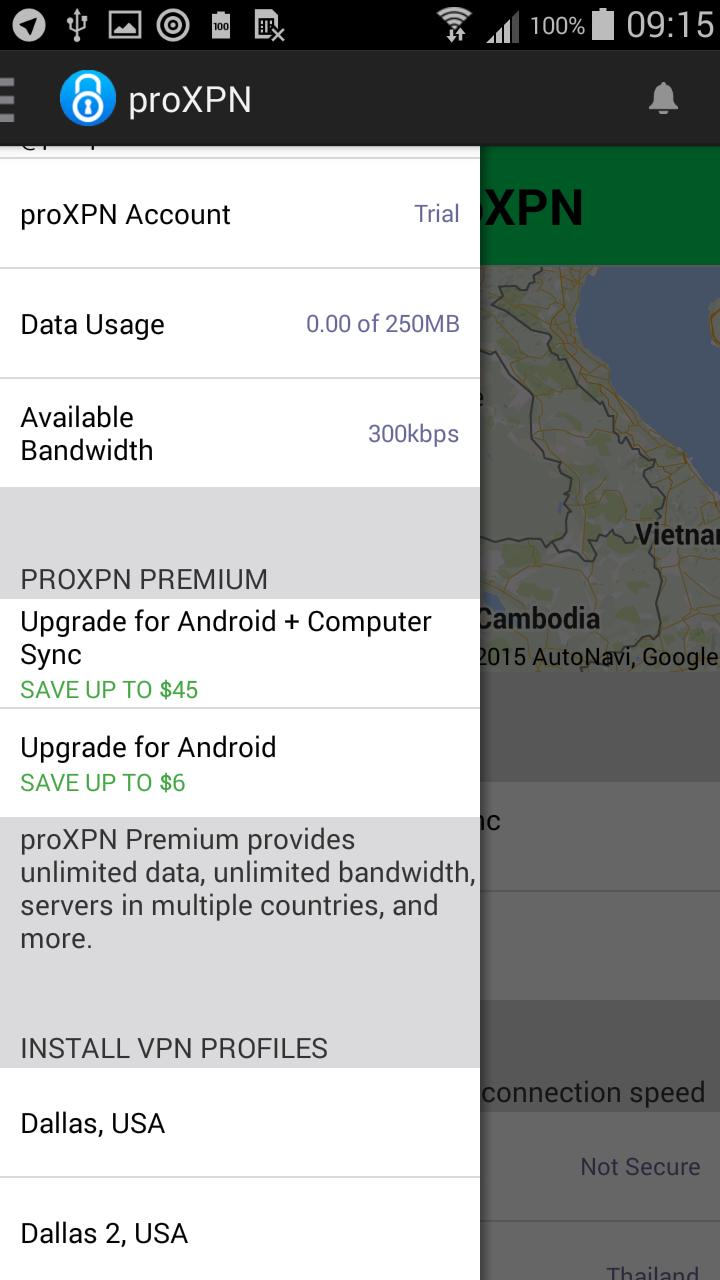Viewport: 720px width, 1280px height.
Task: Tap the Data Usage row showing 250MB limit
Action: point(240,324)
